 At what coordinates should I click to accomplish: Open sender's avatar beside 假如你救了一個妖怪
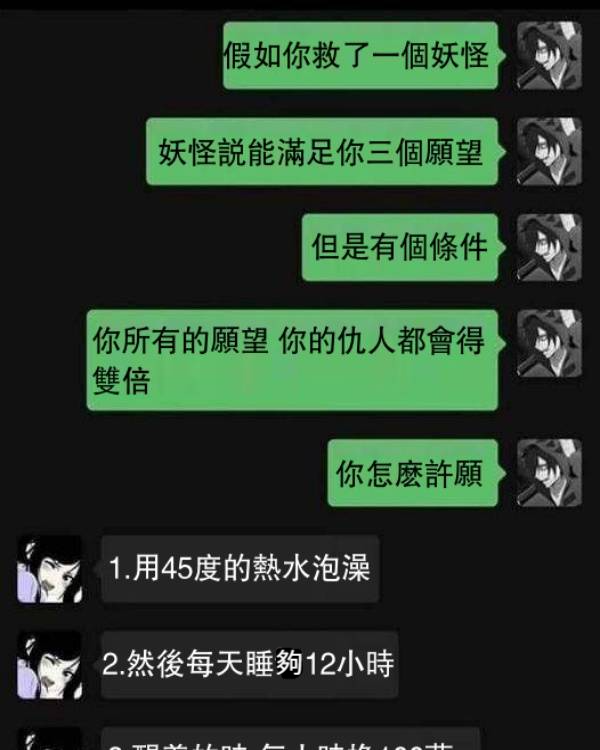pos(548,55)
